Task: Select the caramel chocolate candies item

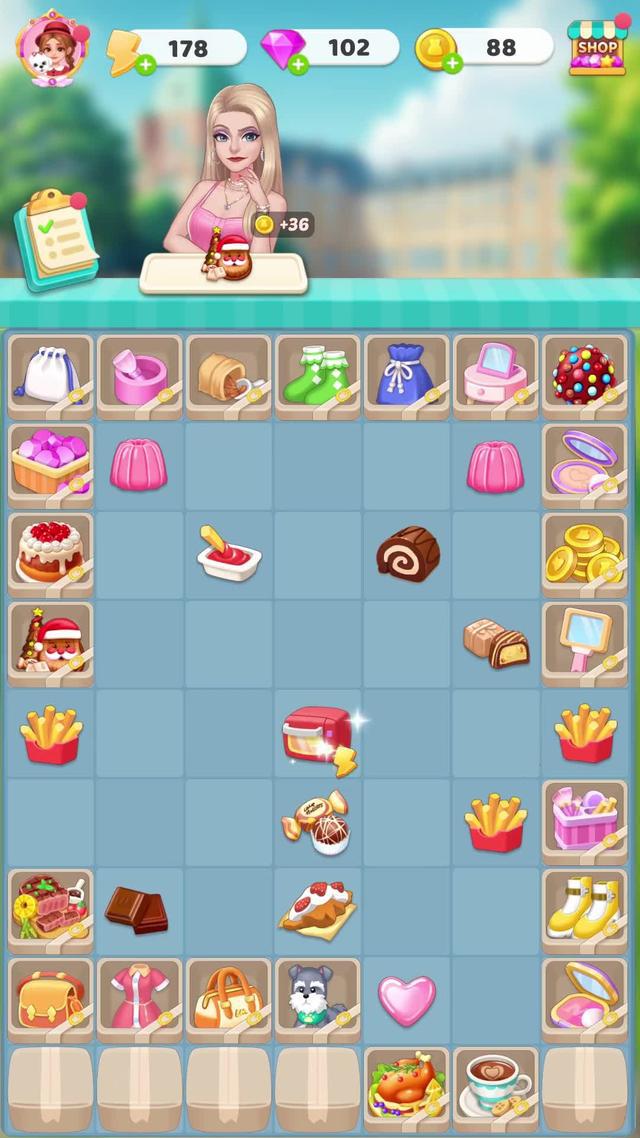Action: coord(496,643)
